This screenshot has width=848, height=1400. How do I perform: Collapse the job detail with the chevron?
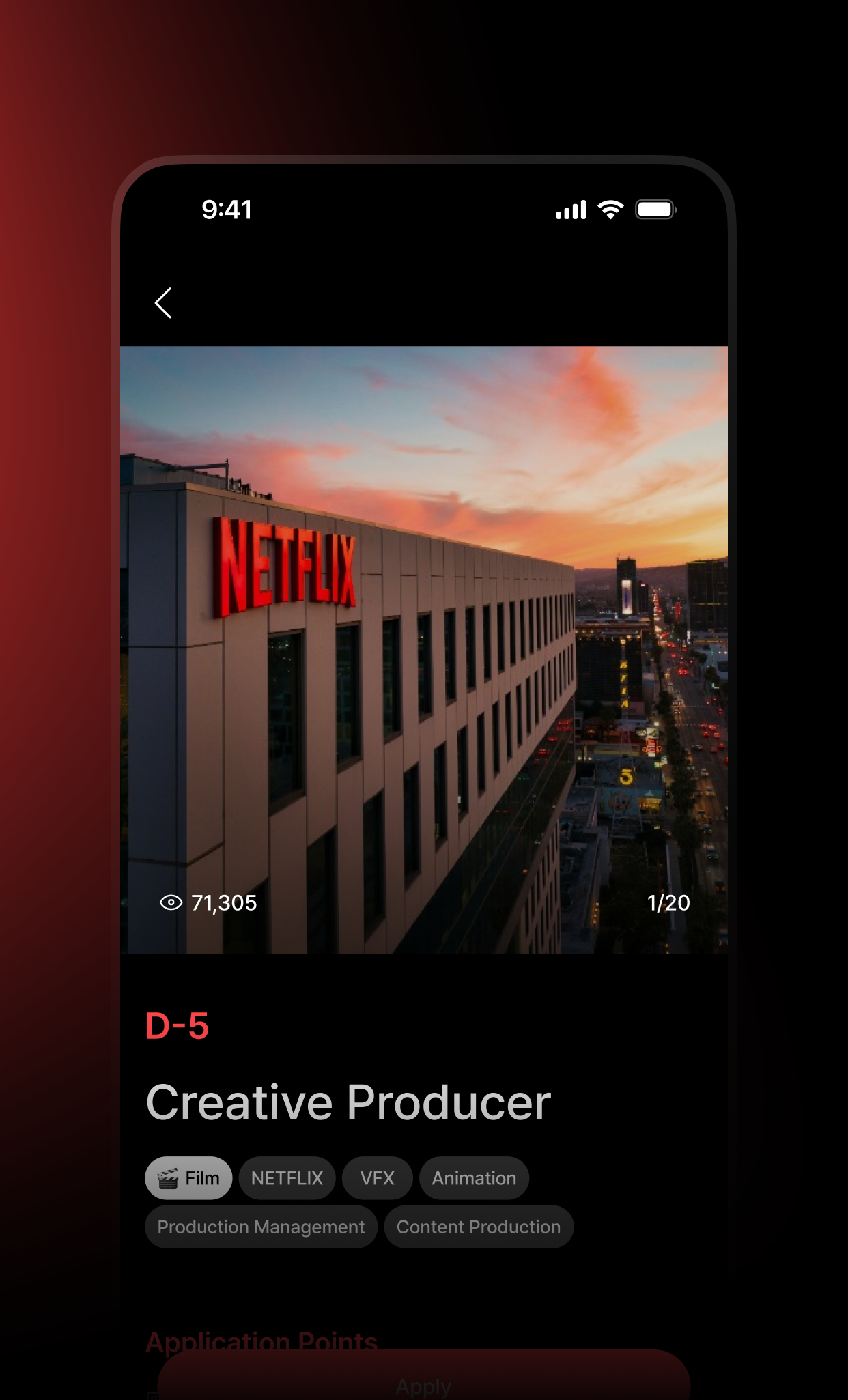point(163,302)
